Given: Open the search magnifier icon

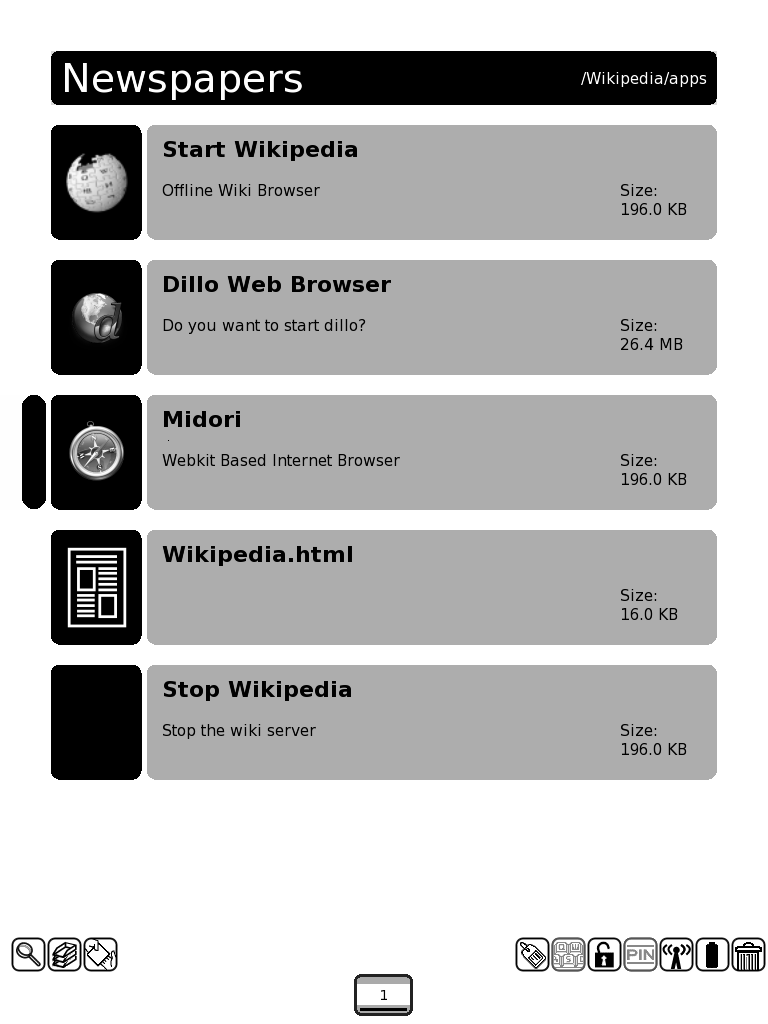Looking at the screenshot, I should point(28,954).
